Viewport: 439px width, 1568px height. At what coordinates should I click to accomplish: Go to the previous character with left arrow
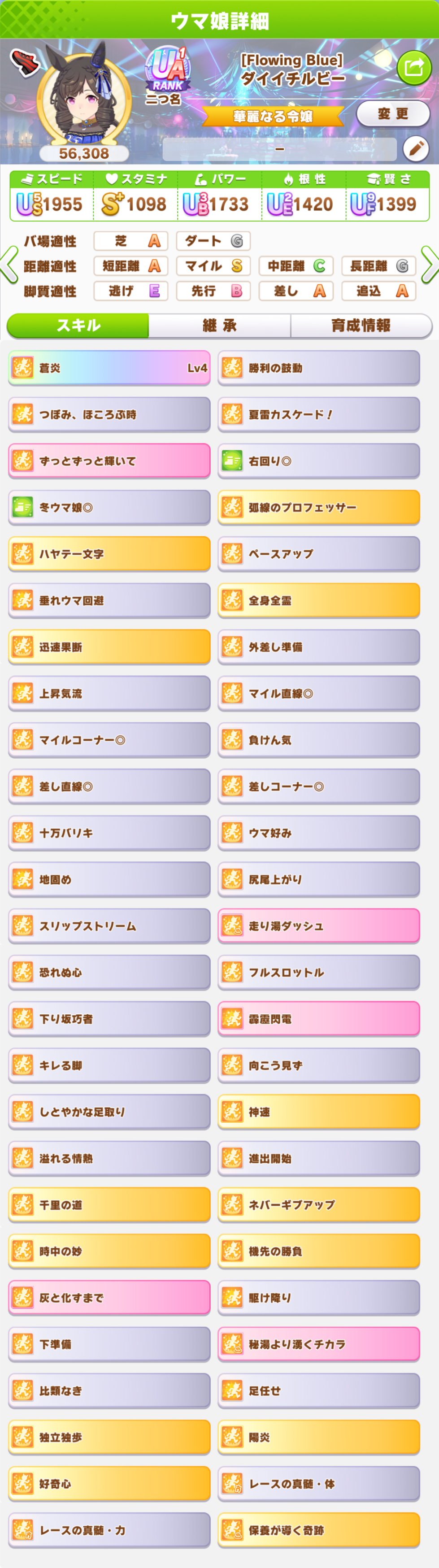pyautogui.click(x=9, y=265)
